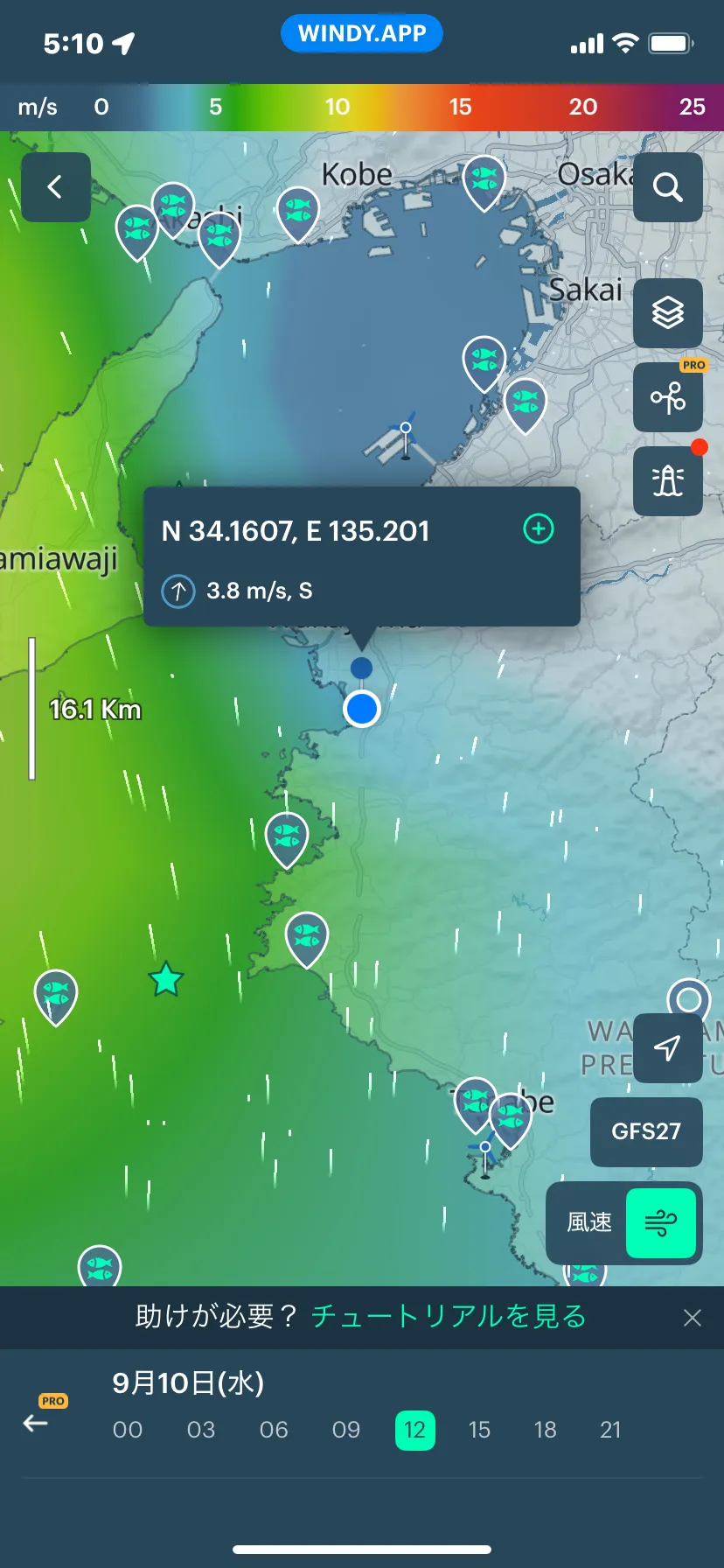Open the green star favorite spot
Screen dimensions: 724x1568
(165, 979)
